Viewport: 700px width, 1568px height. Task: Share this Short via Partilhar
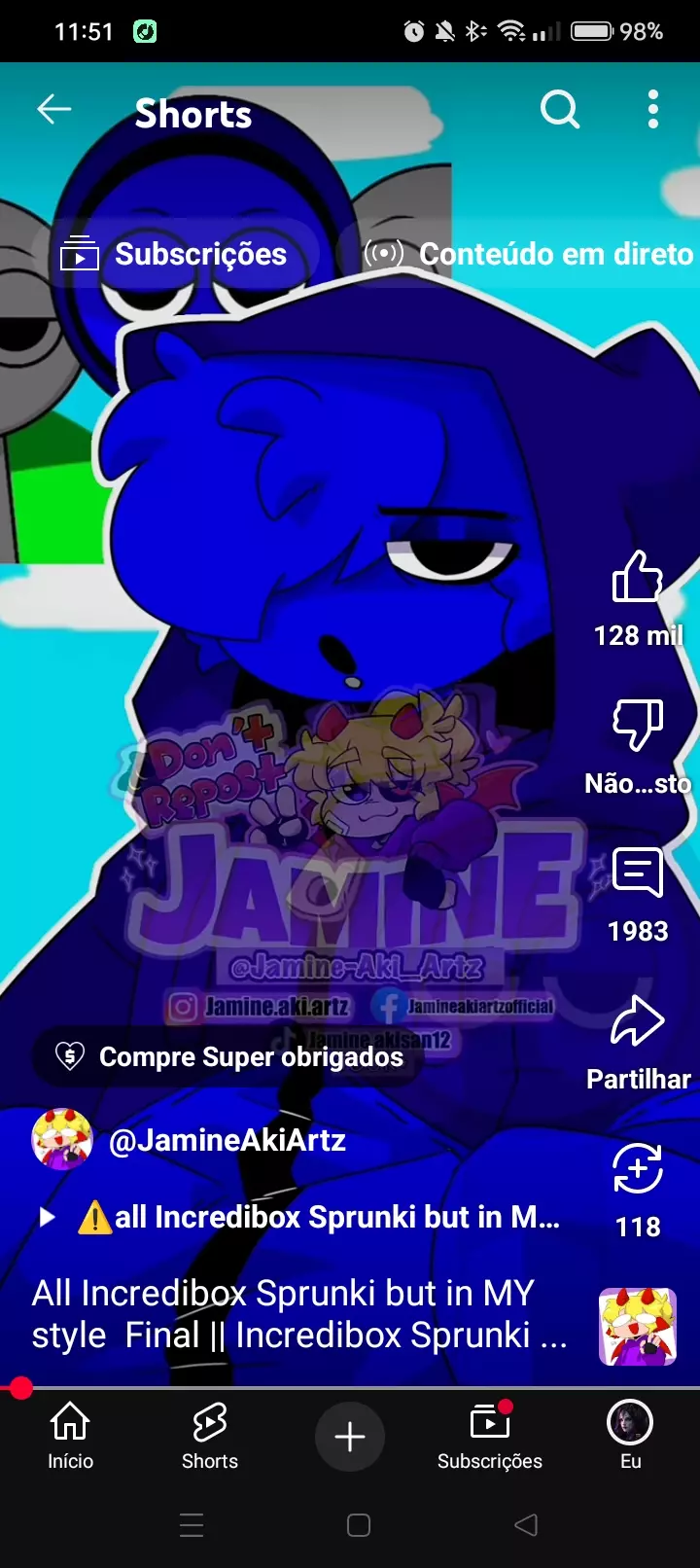click(638, 1022)
